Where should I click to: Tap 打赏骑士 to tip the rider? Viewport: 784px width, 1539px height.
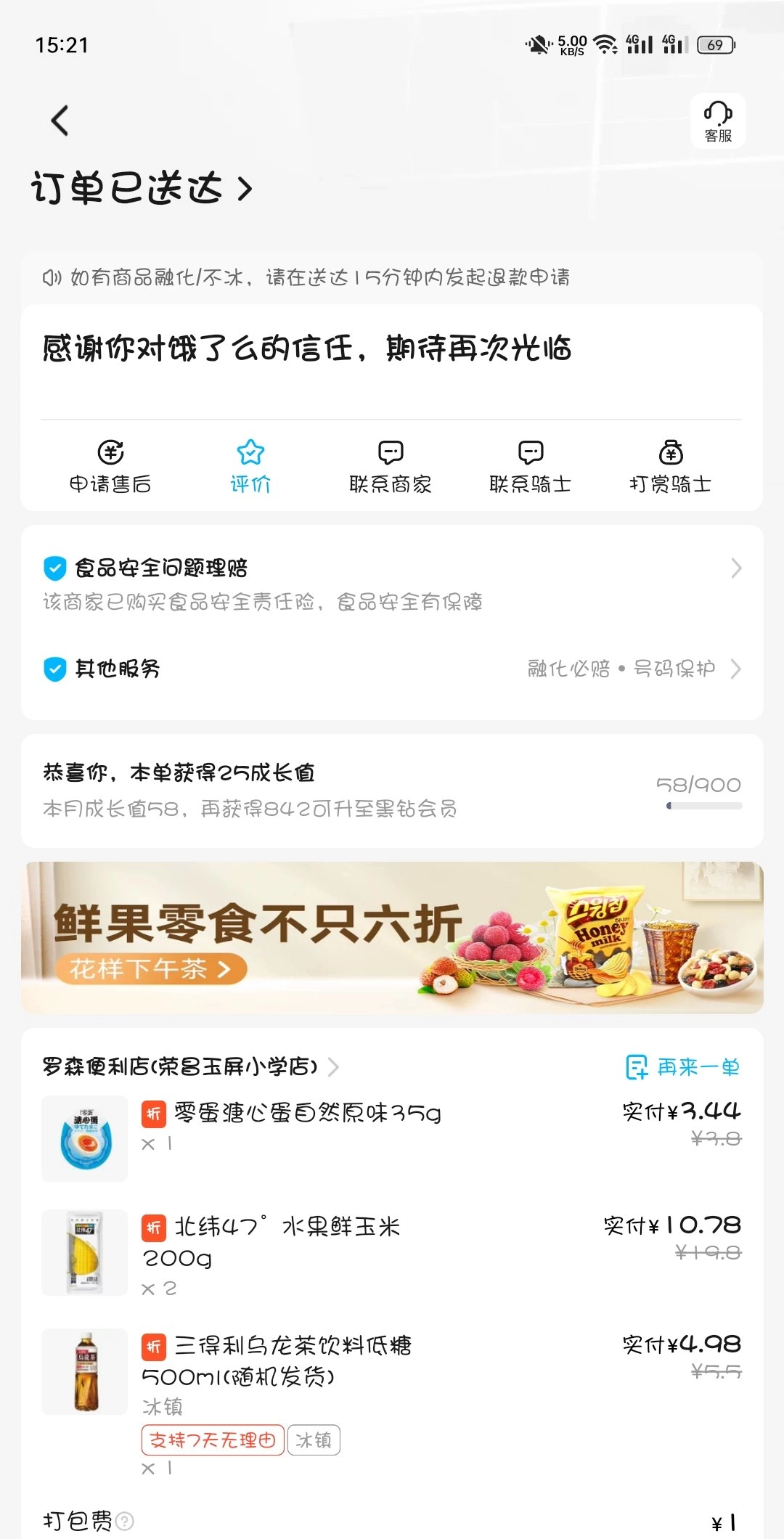(671, 466)
